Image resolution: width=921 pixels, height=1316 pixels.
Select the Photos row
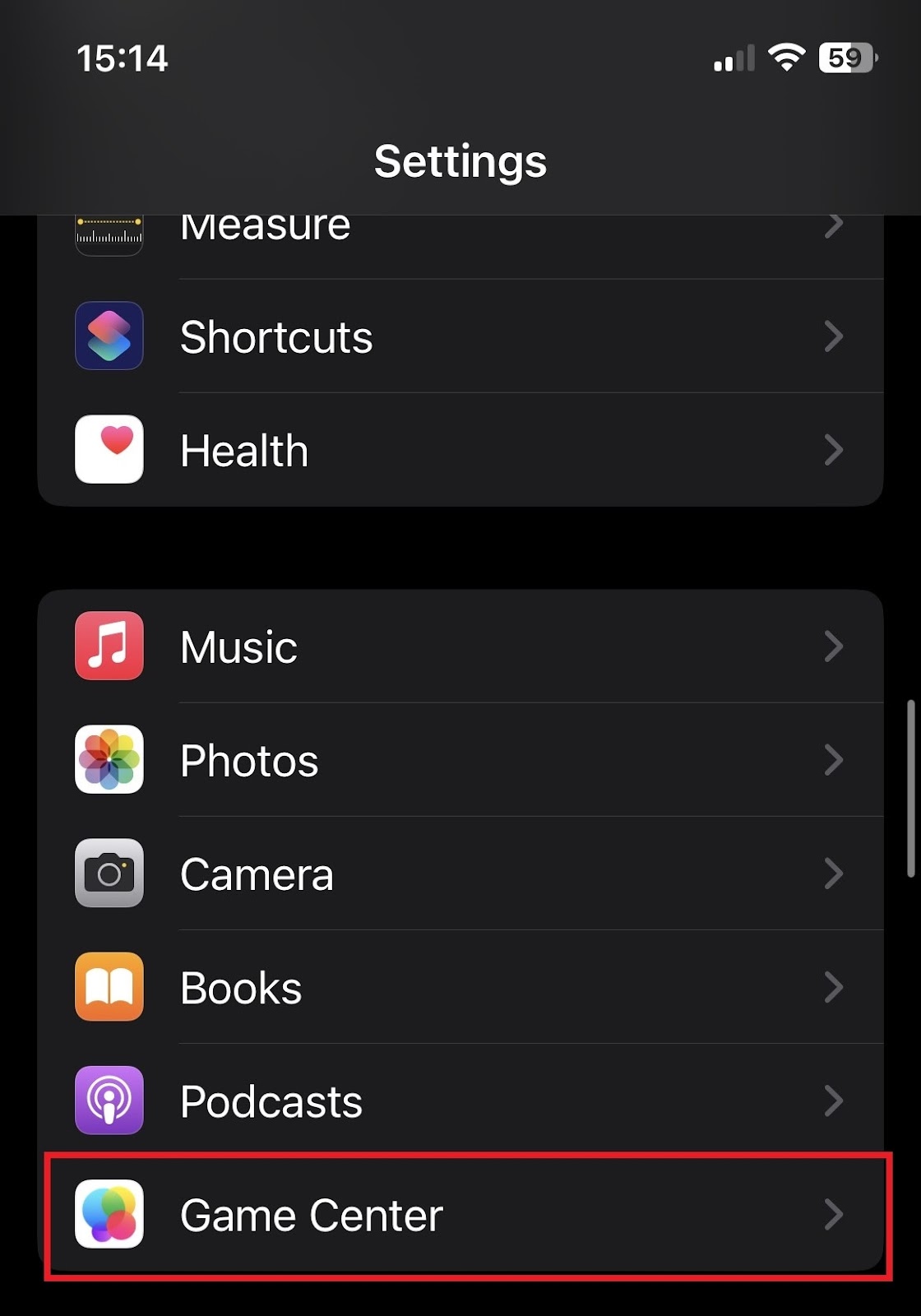coord(460,760)
